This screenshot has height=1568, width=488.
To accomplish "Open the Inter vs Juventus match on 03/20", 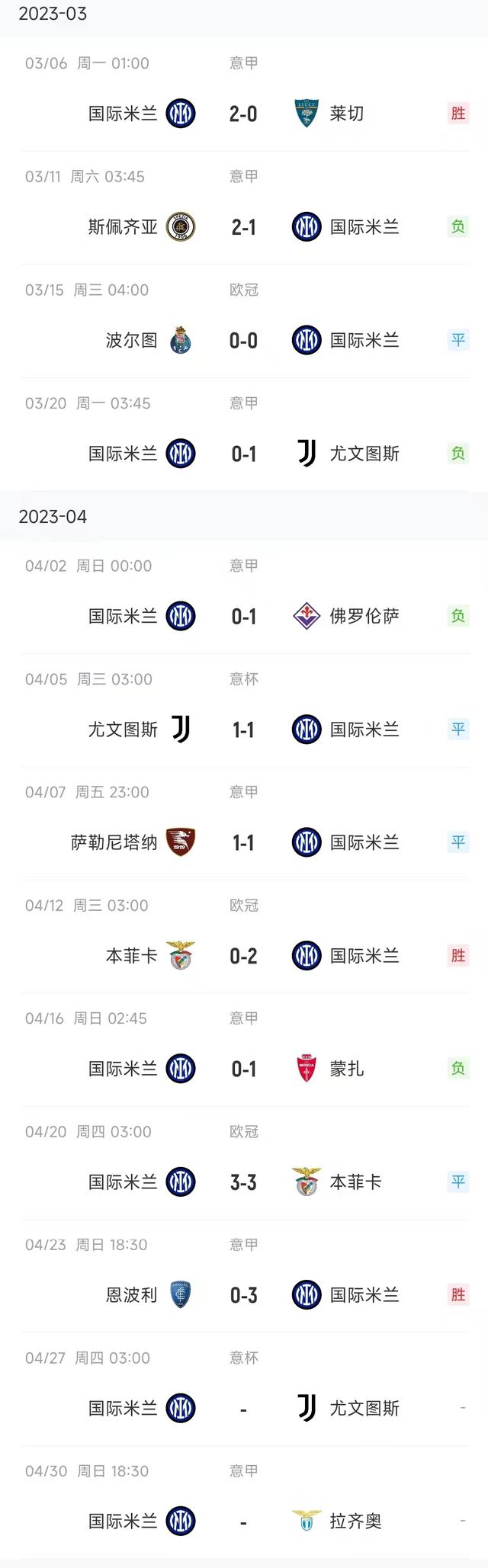I will 243,454.
